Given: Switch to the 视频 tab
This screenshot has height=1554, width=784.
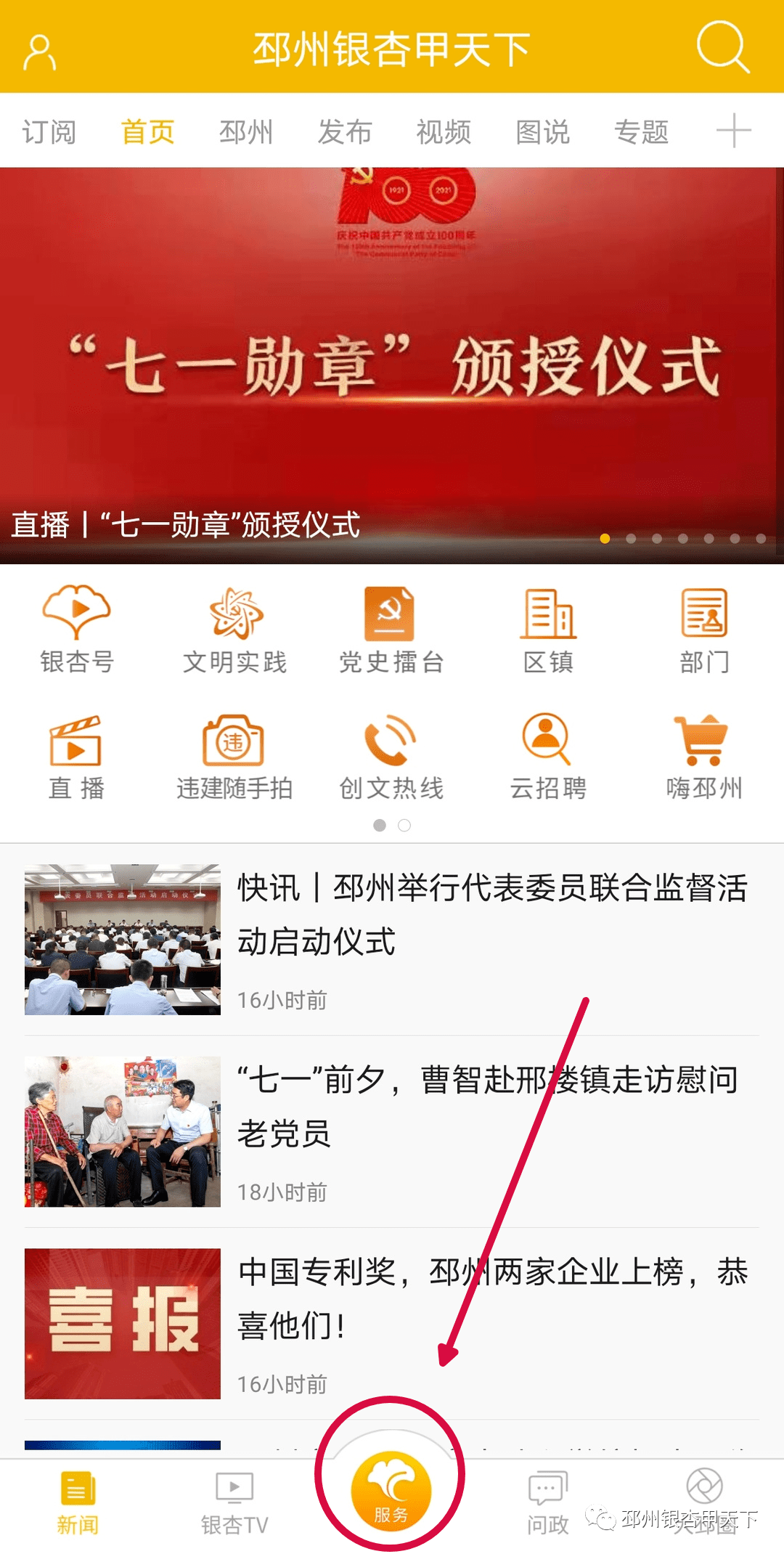Looking at the screenshot, I should point(444,132).
